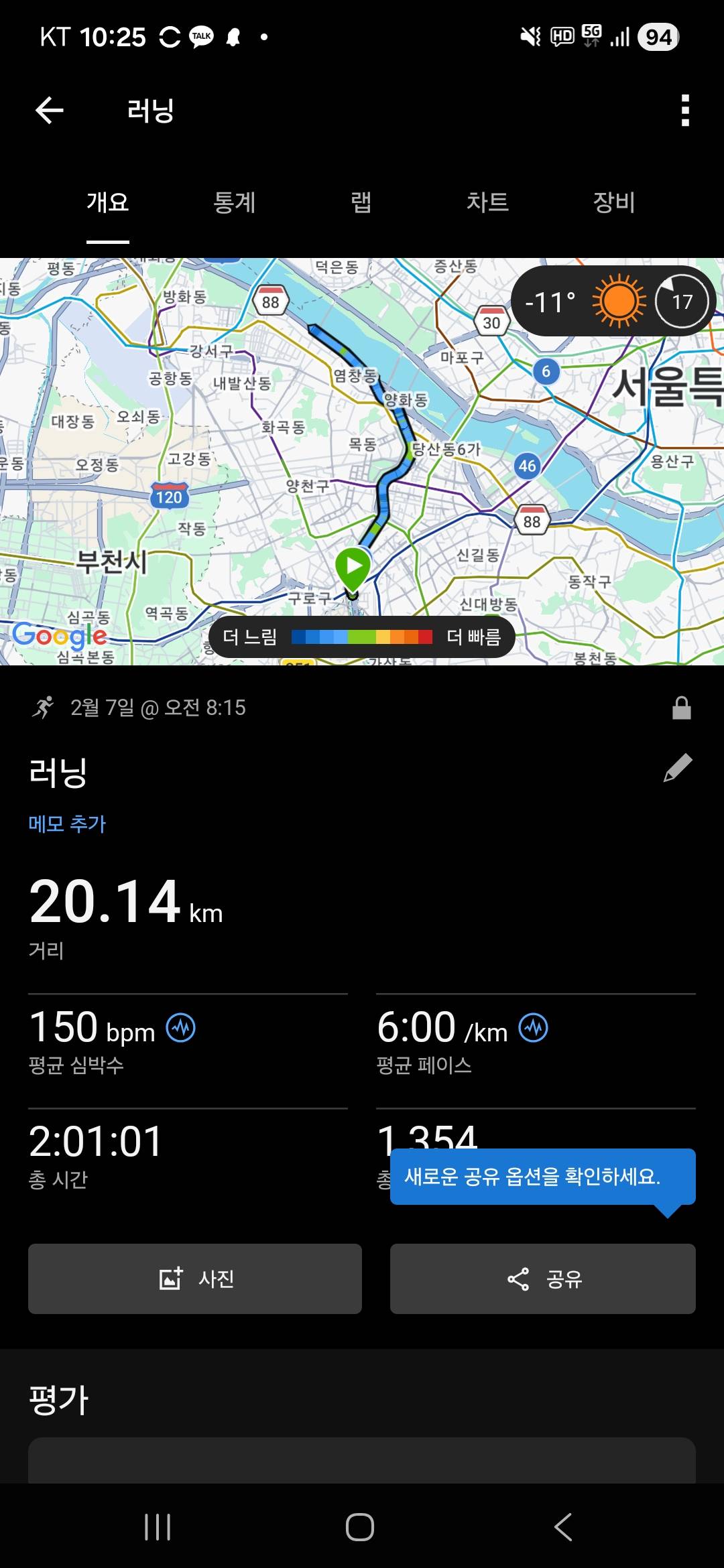Open the 랩 tab
The width and height of the screenshot is (724, 1568).
(x=360, y=203)
